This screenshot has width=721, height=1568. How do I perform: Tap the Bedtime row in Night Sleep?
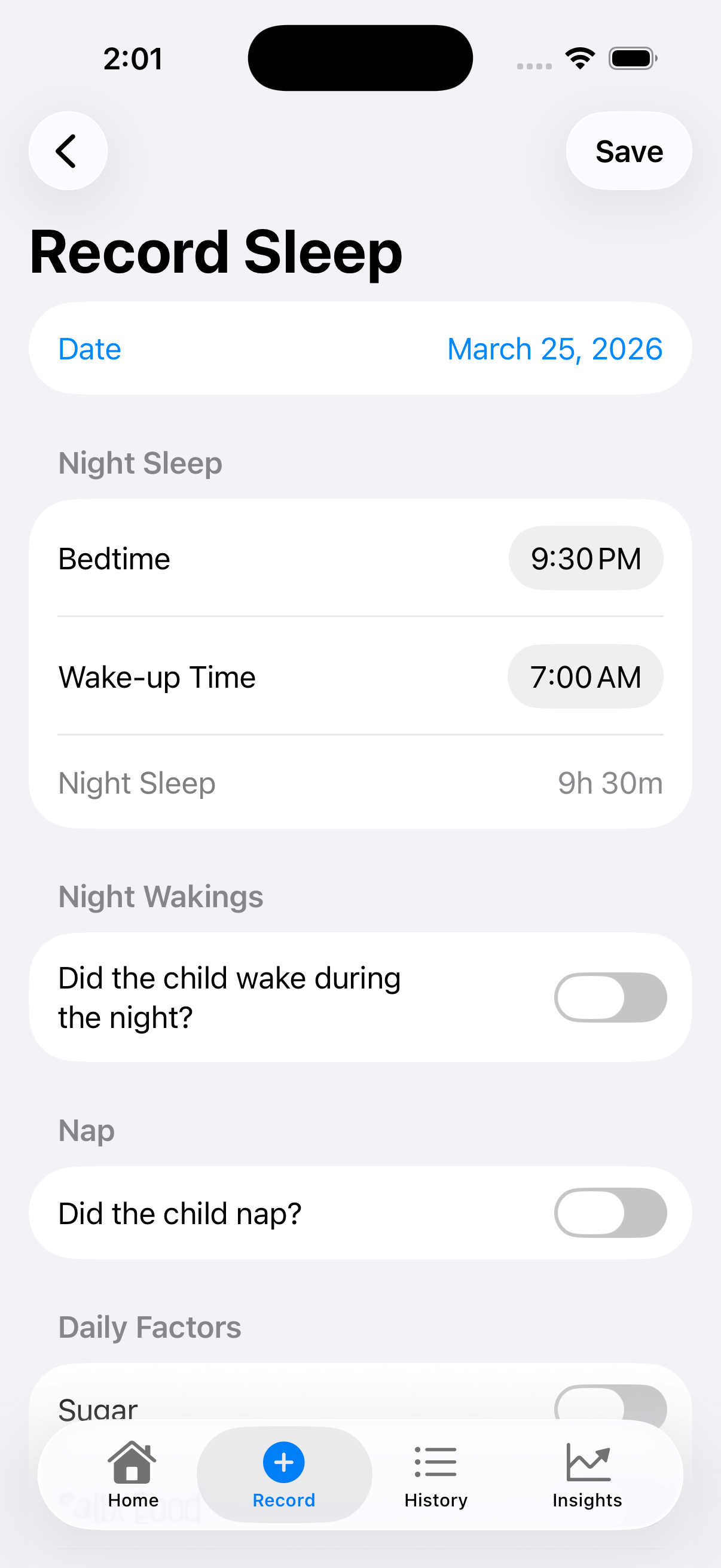click(243, 557)
